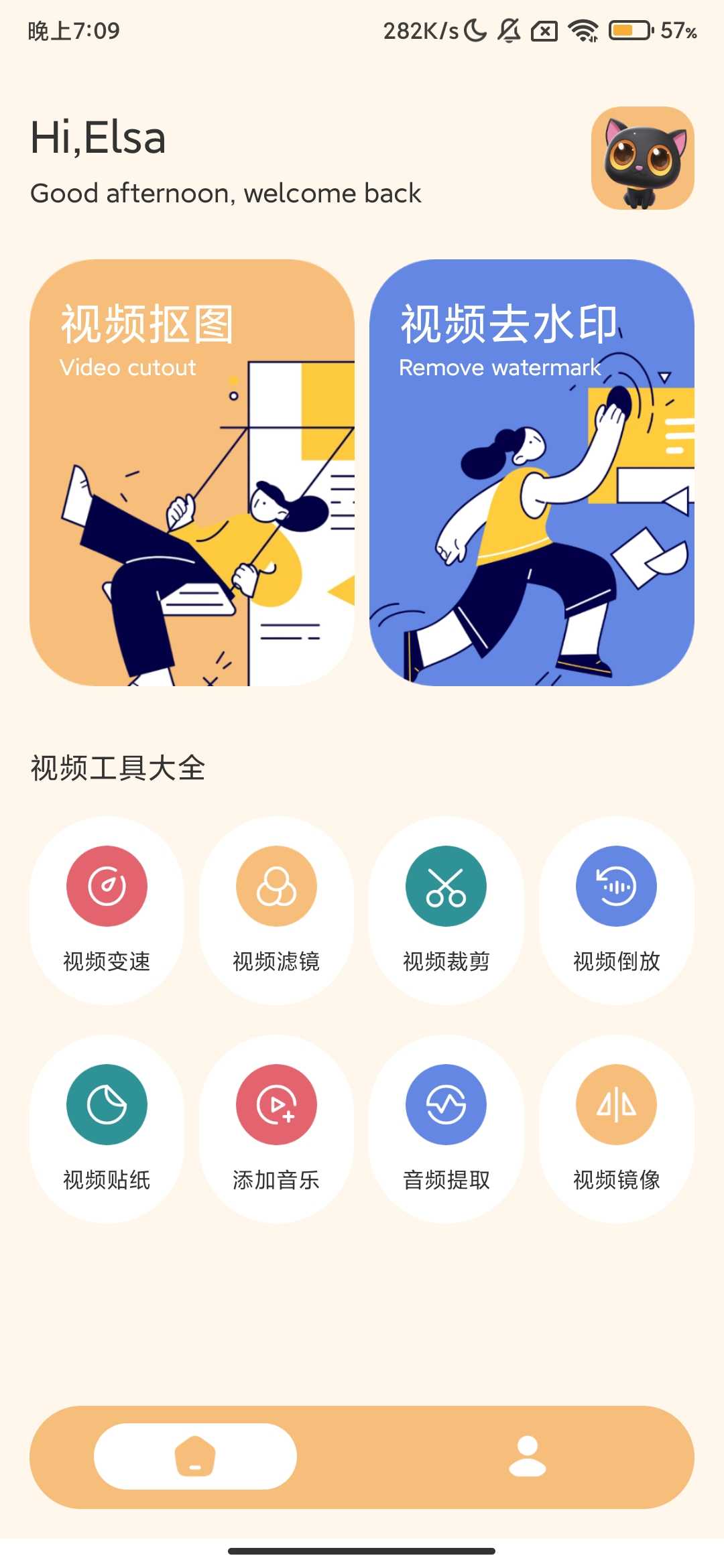Open the 视频变速 speed tool
Viewport: 724px width, 1568px height.
tap(107, 910)
